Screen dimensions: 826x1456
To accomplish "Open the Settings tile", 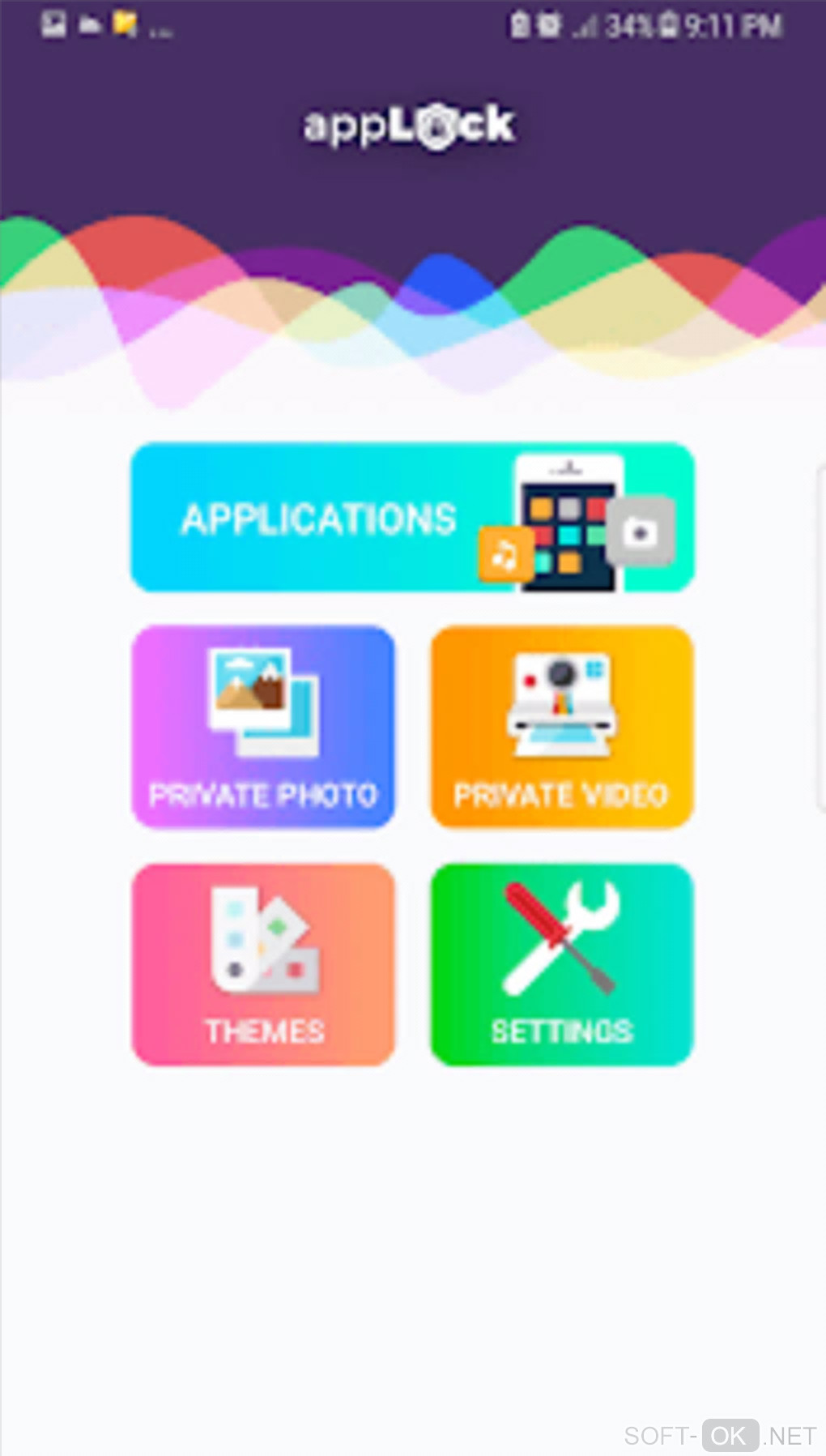I will tap(561, 964).
